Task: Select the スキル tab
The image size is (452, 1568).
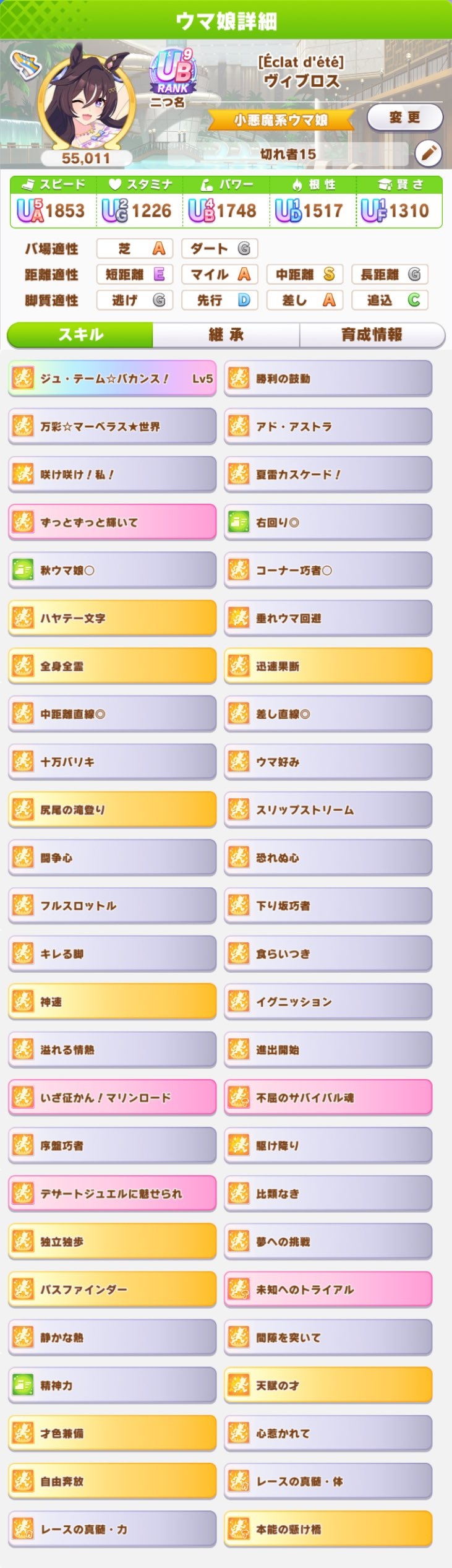Action: click(80, 335)
